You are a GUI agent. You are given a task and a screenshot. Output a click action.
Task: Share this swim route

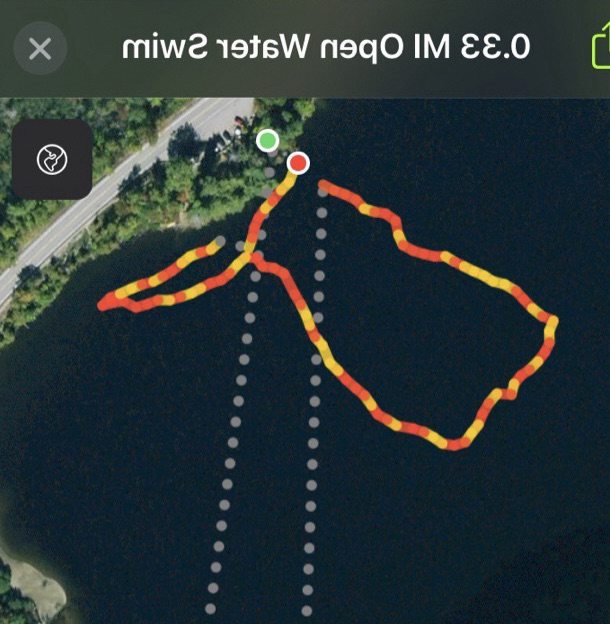(x=598, y=46)
